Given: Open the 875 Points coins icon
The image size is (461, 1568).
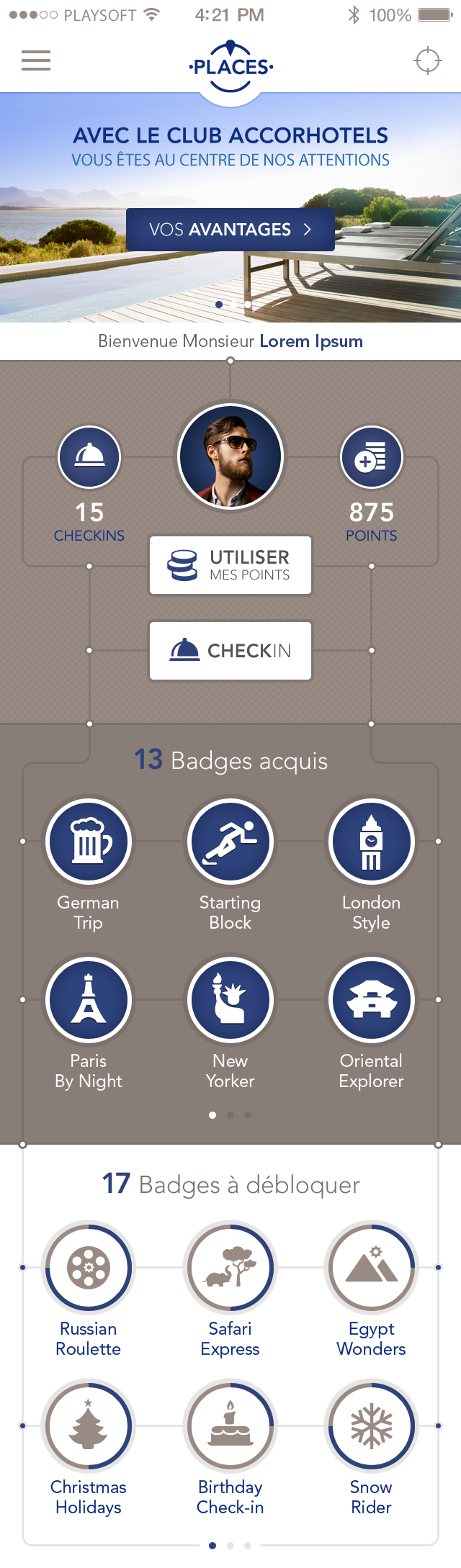Looking at the screenshot, I should pos(371,457).
